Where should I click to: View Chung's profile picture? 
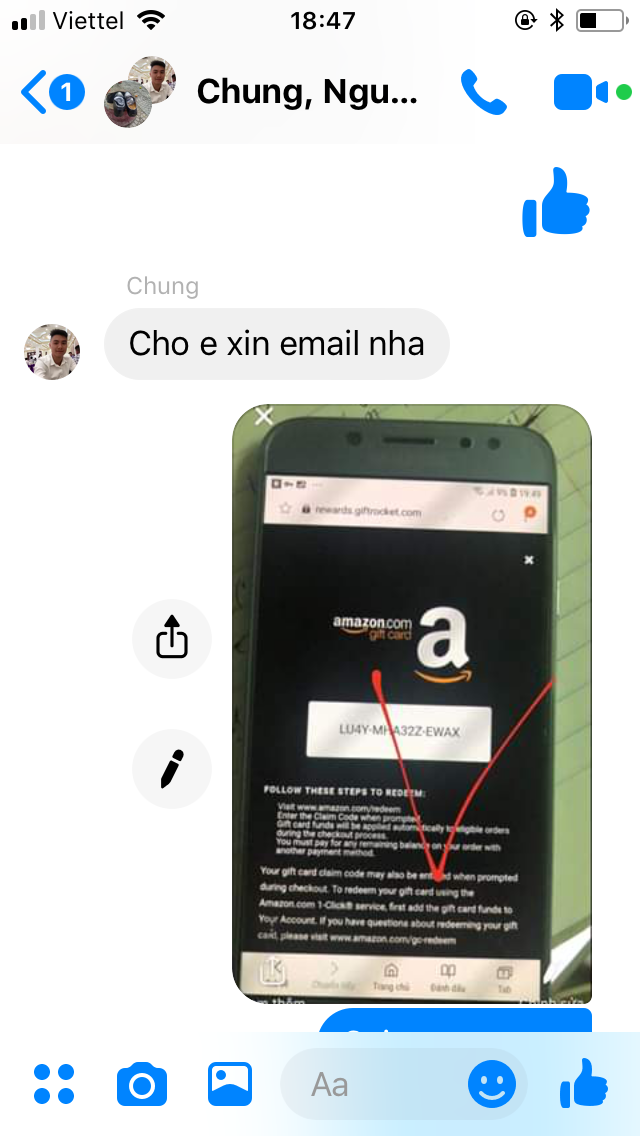click(x=52, y=351)
